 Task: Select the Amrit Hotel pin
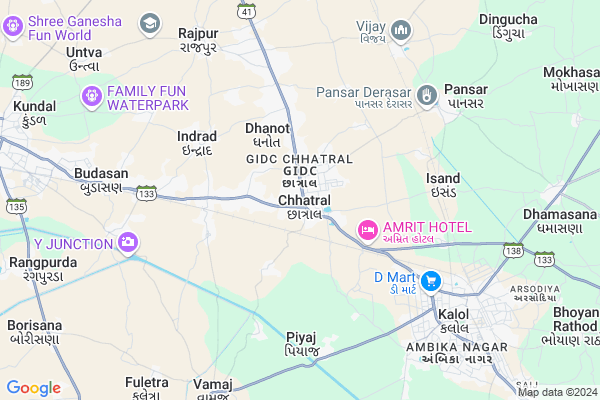[368, 231]
